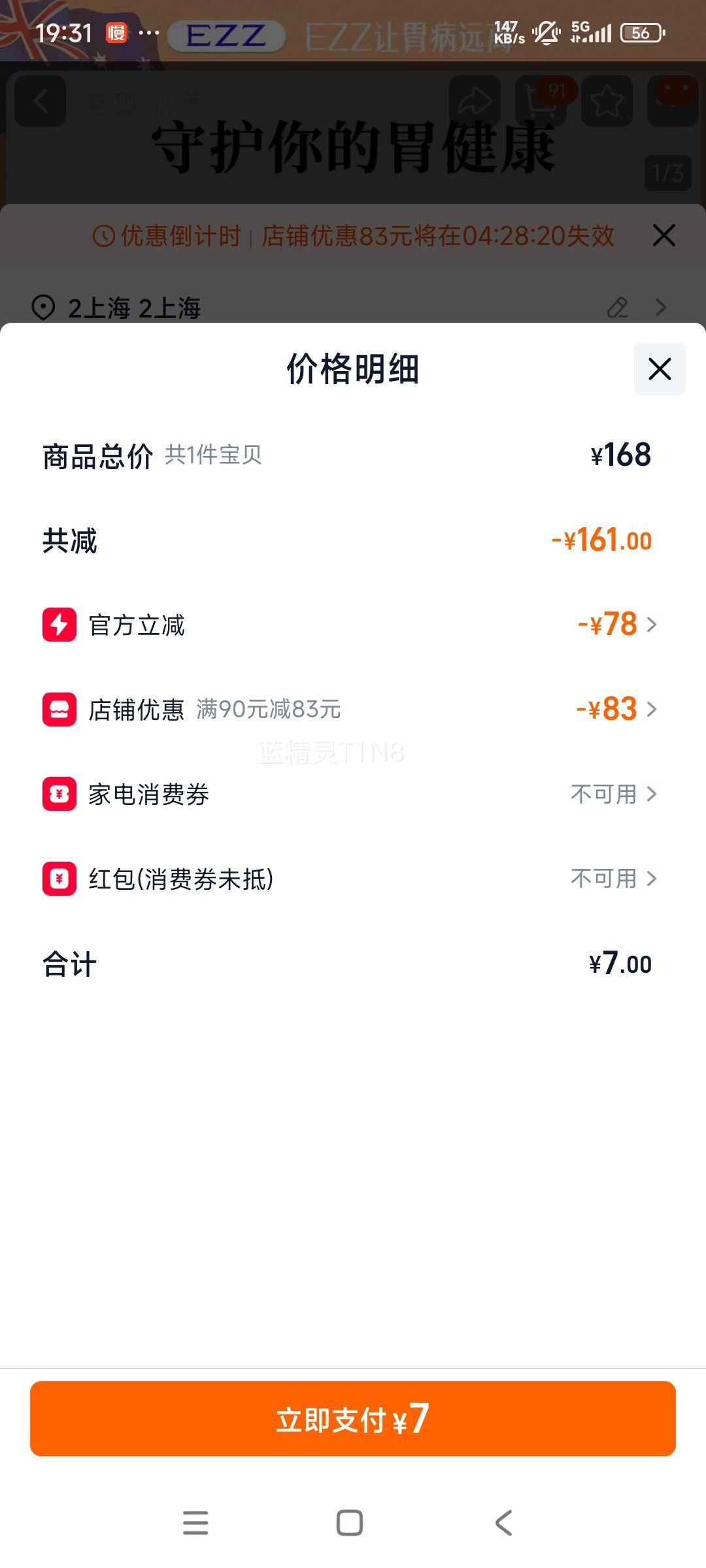Tap the location pin beside 2上海
Screen dimensions: 706x1568
(x=43, y=307)
